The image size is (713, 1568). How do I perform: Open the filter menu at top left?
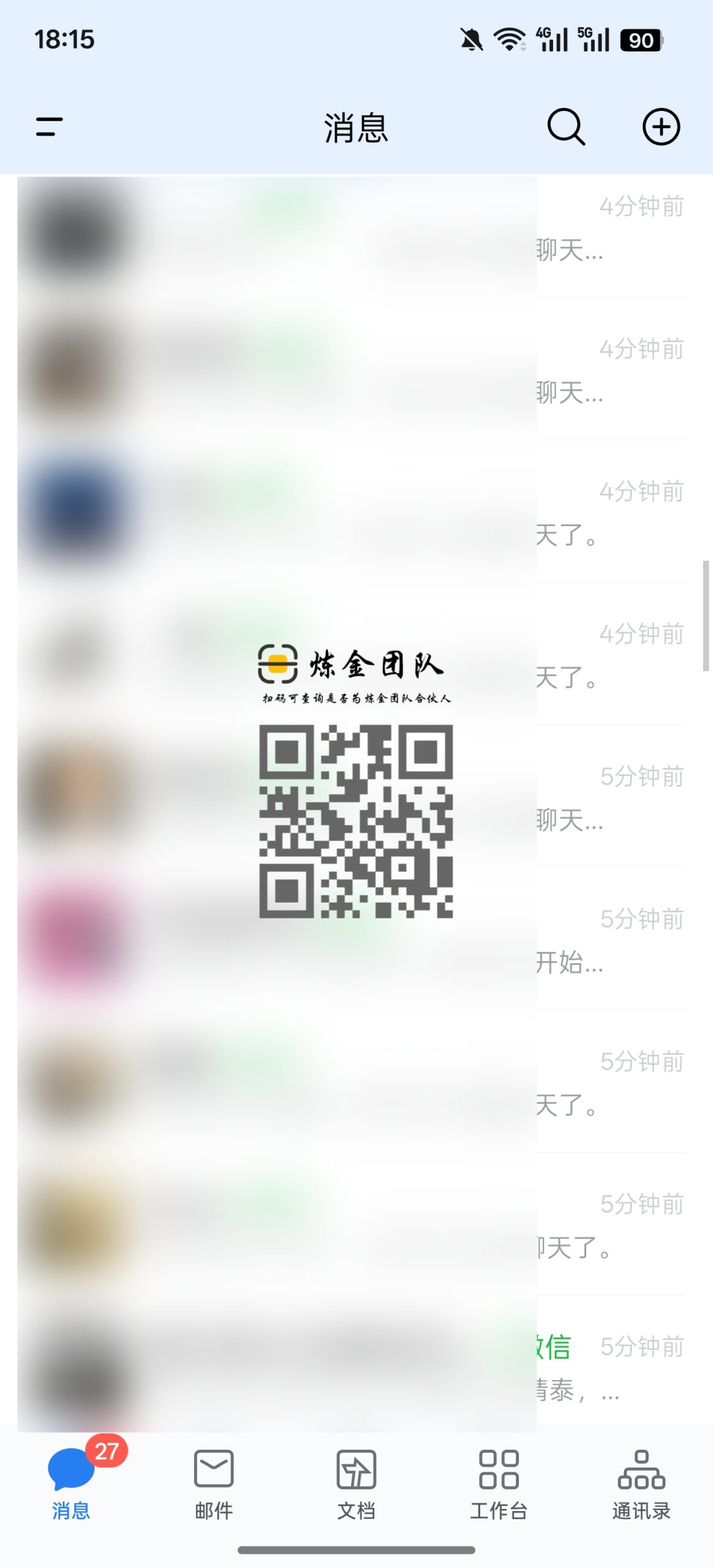48,127
